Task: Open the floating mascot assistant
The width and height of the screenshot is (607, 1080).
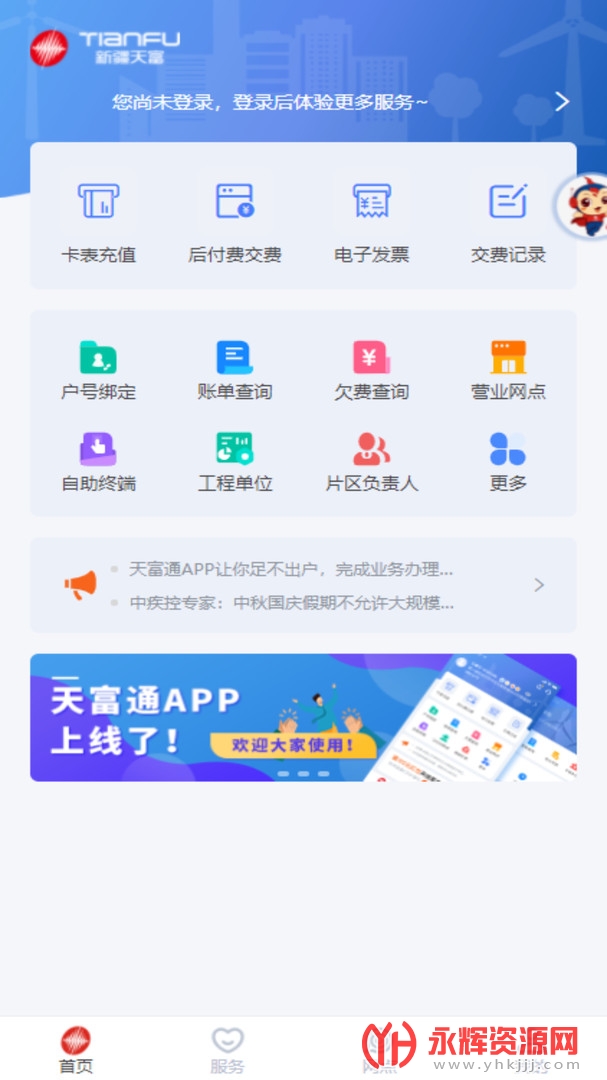Action: click(x=583, y=206)
